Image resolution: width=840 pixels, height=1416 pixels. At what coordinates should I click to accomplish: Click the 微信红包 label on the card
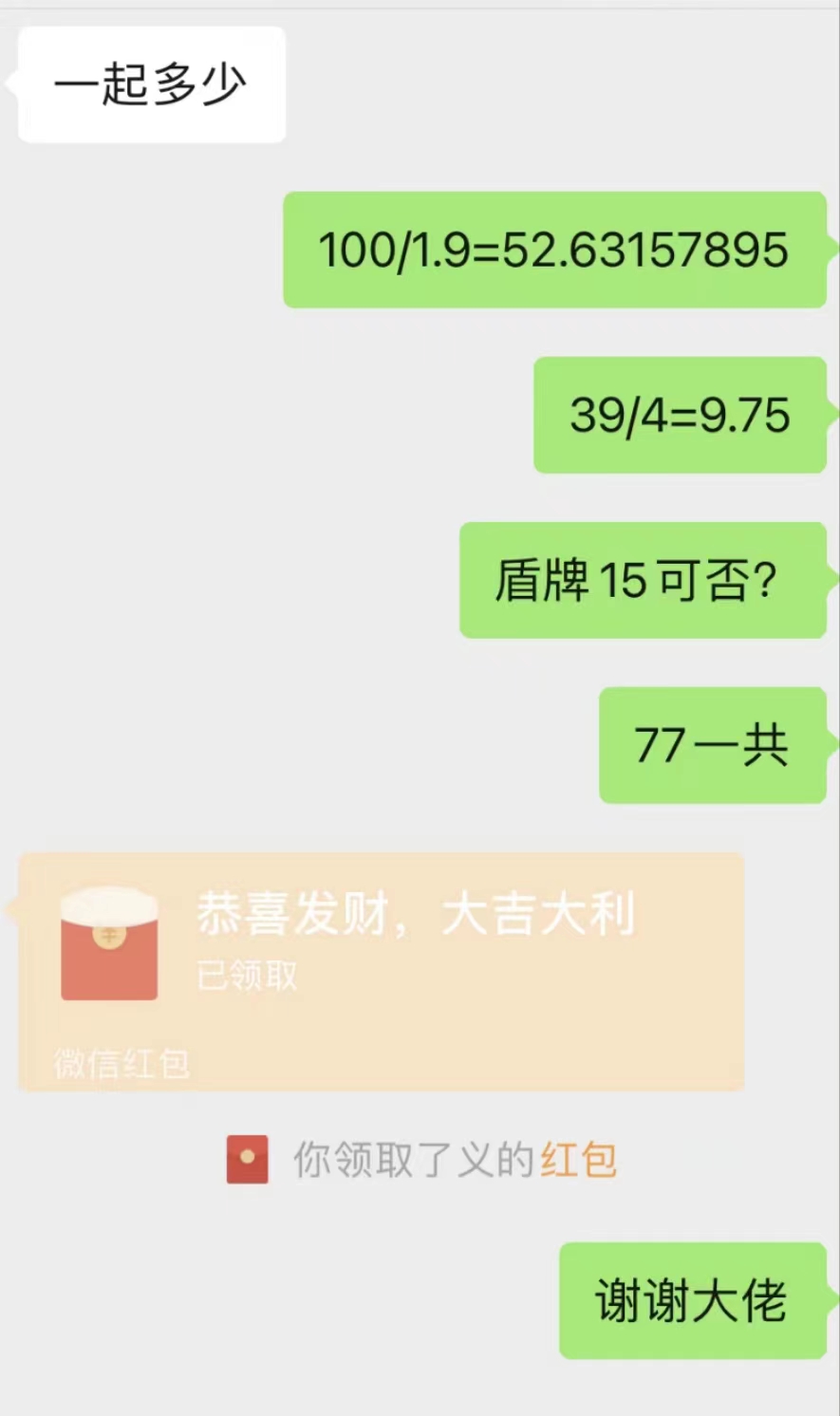(x=123, y=1066)
